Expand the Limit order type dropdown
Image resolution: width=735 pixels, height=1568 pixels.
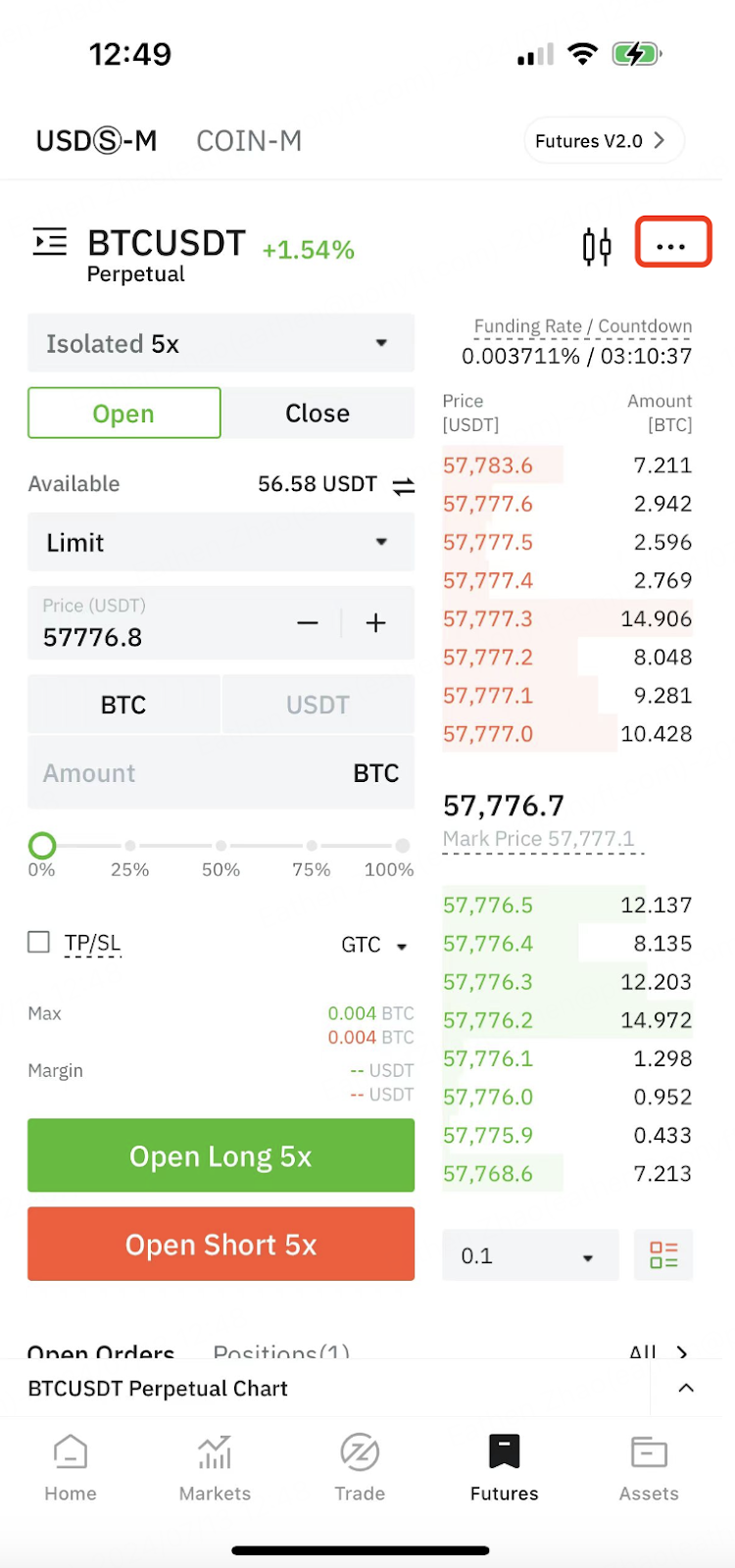[x=220, y=543]
